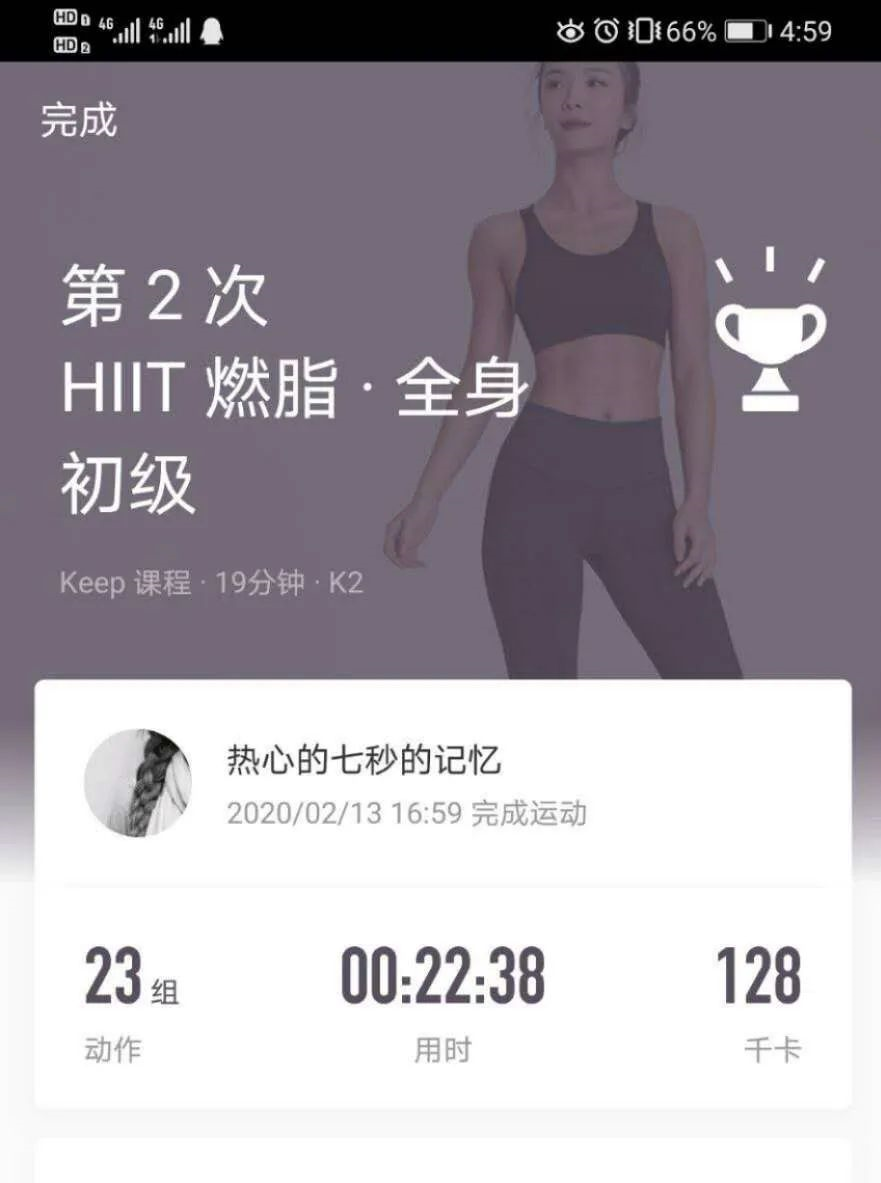Open the profile avatar of 热心的七秒的记忆
This screenshot has width=881, height=1183.
(x=137, y=782)
